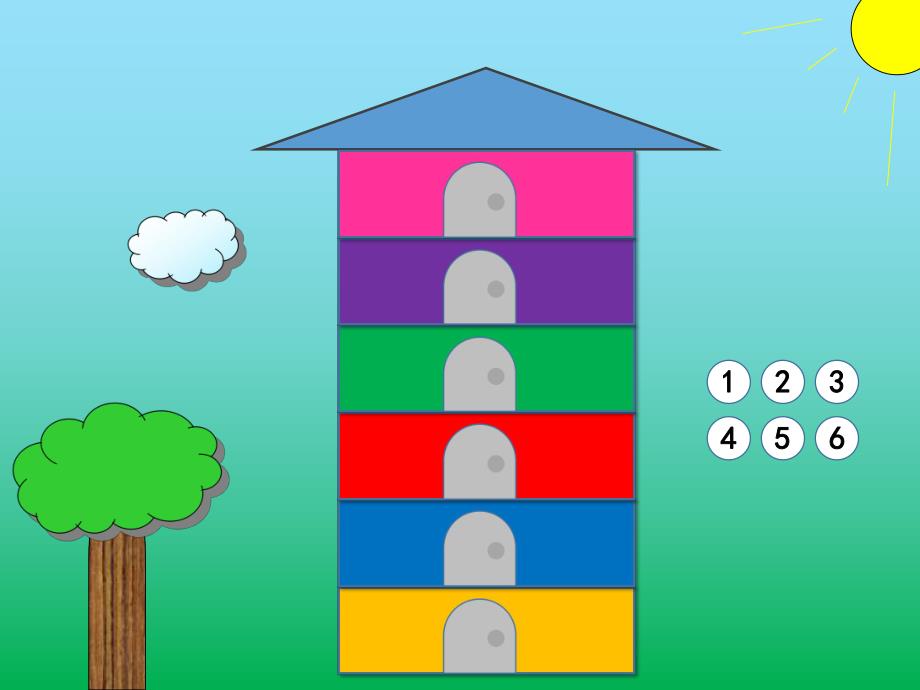Select the number 2 circle
The width and height of the screenshot is (920, 690).
point(782,382)
